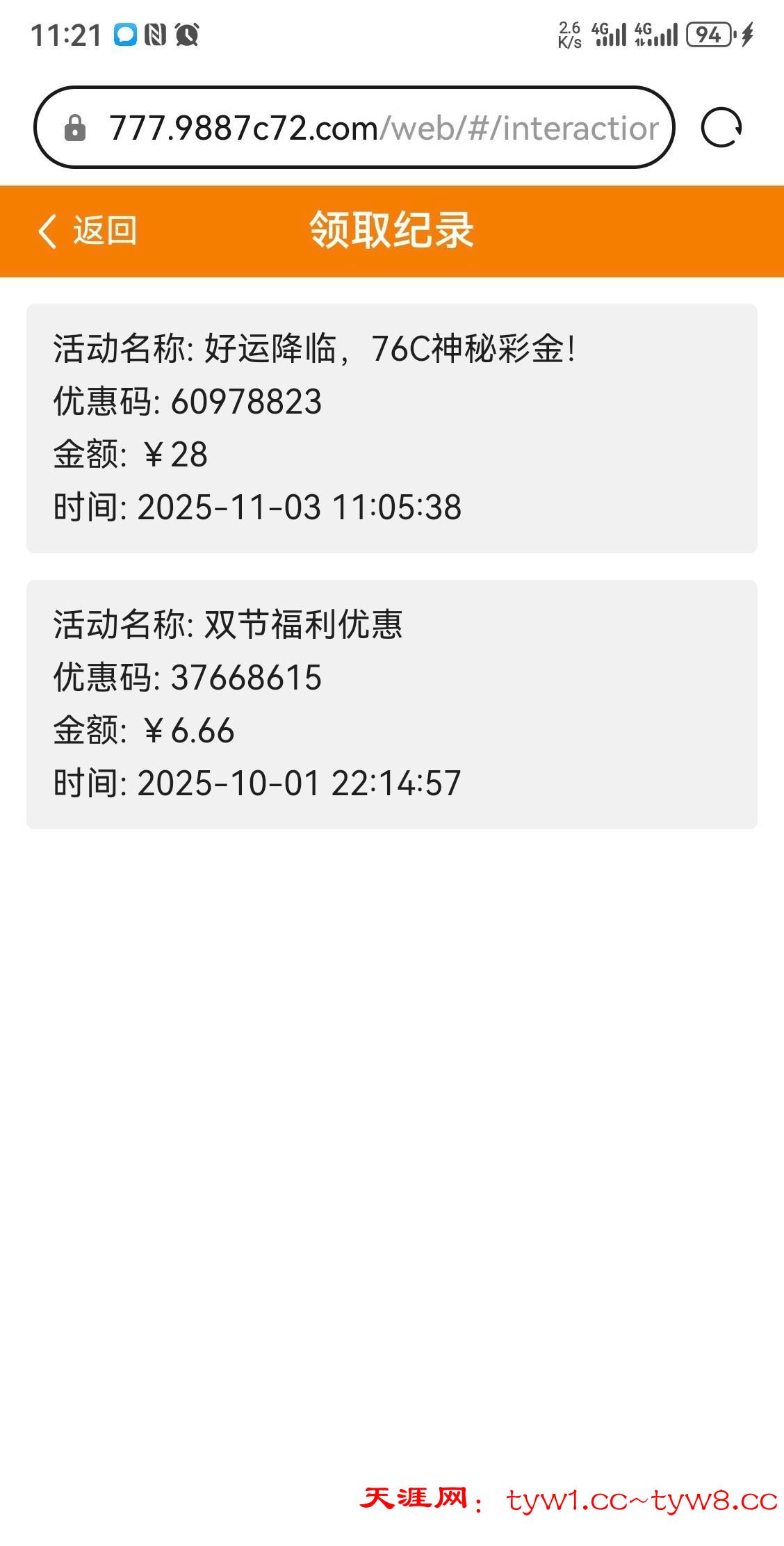Reload the page with the refresh icon
Screen dimensions: 784x1546
721,128
